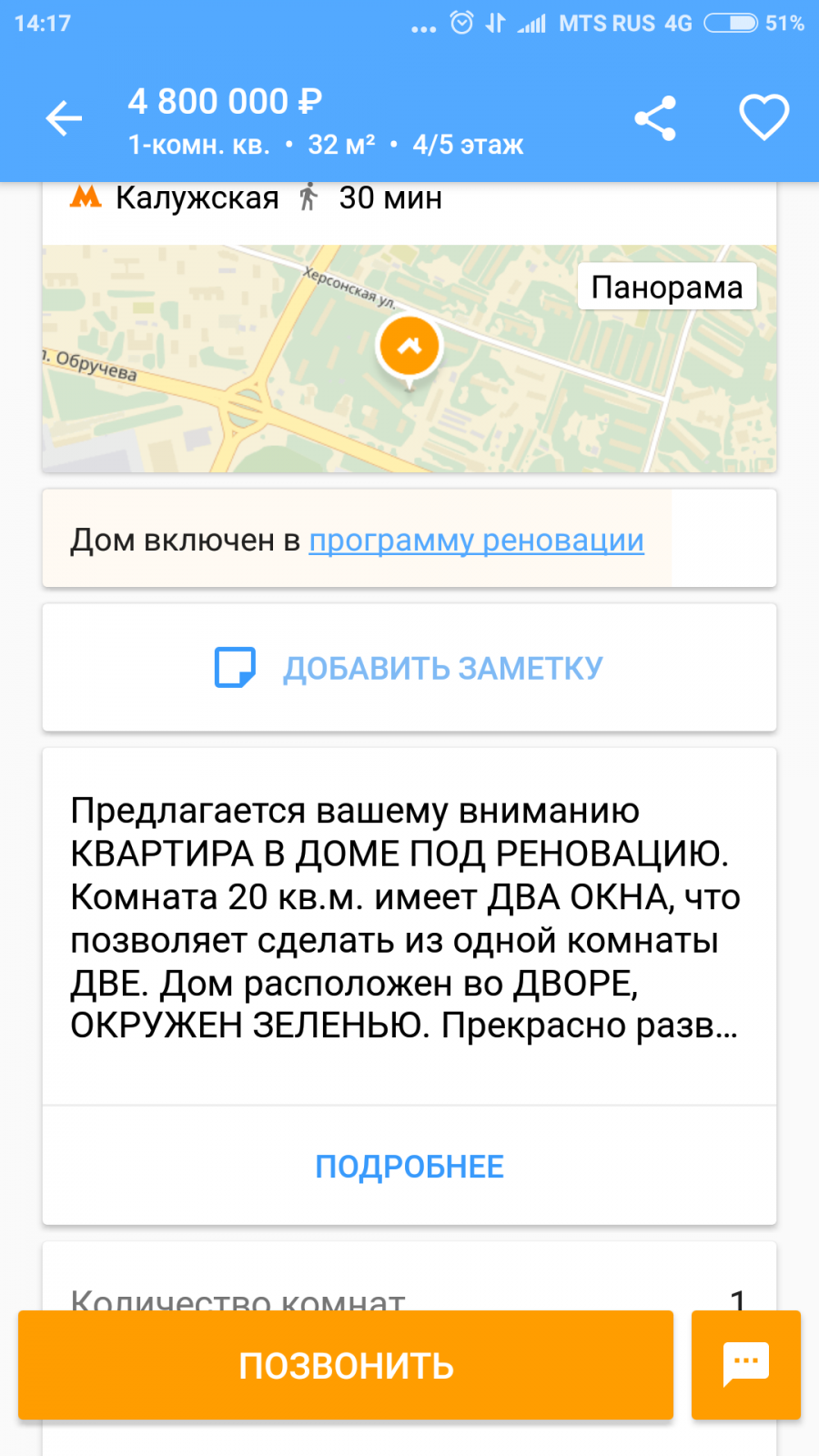This screenshot has height=1456, width=819.
Task: Open chat with the seller
Action: pyautogui.click(x=746, y=1365)
